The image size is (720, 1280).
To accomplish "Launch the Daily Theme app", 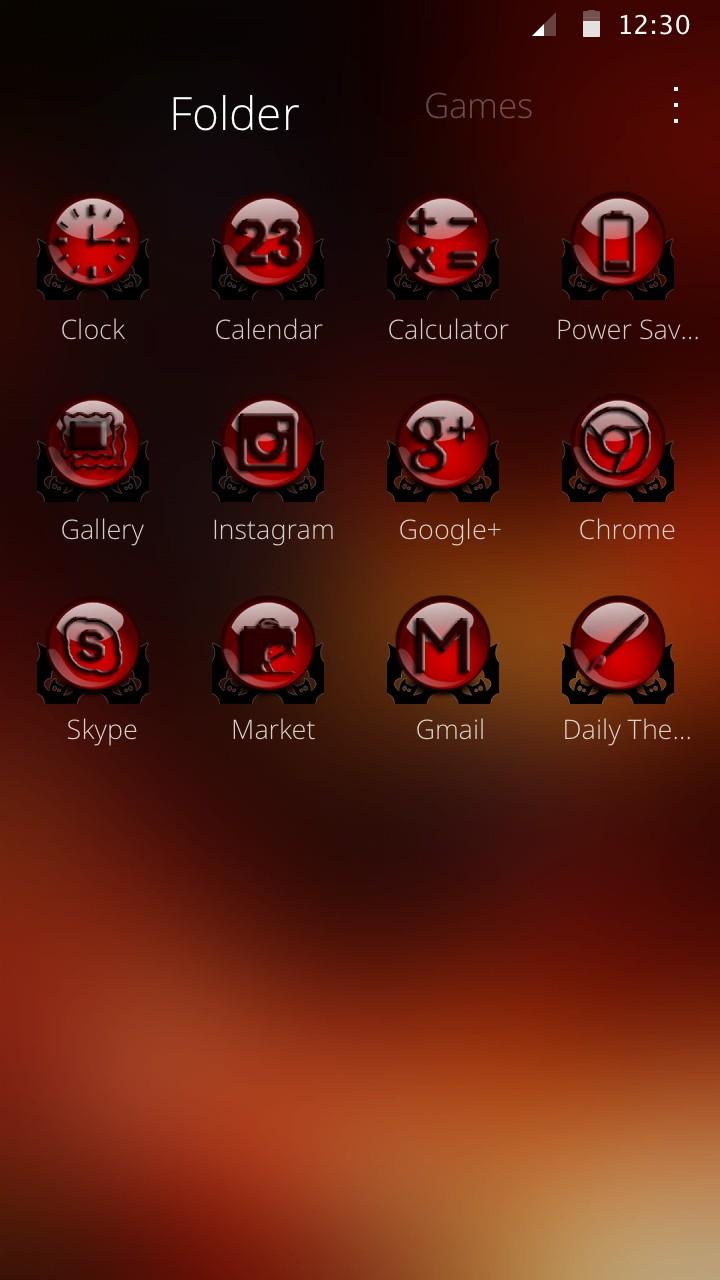I will tap(618, 649).
